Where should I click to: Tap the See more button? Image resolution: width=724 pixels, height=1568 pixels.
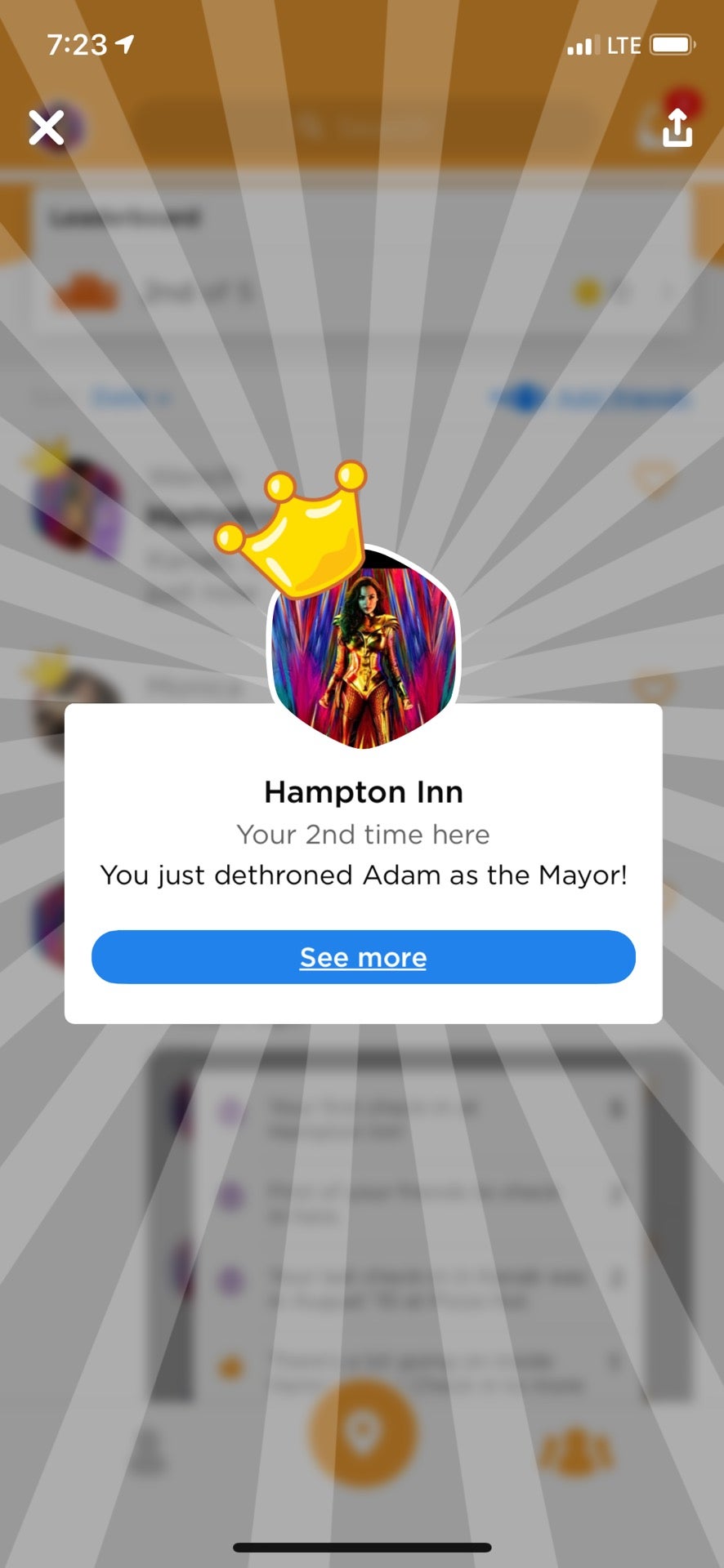point(363,956)
